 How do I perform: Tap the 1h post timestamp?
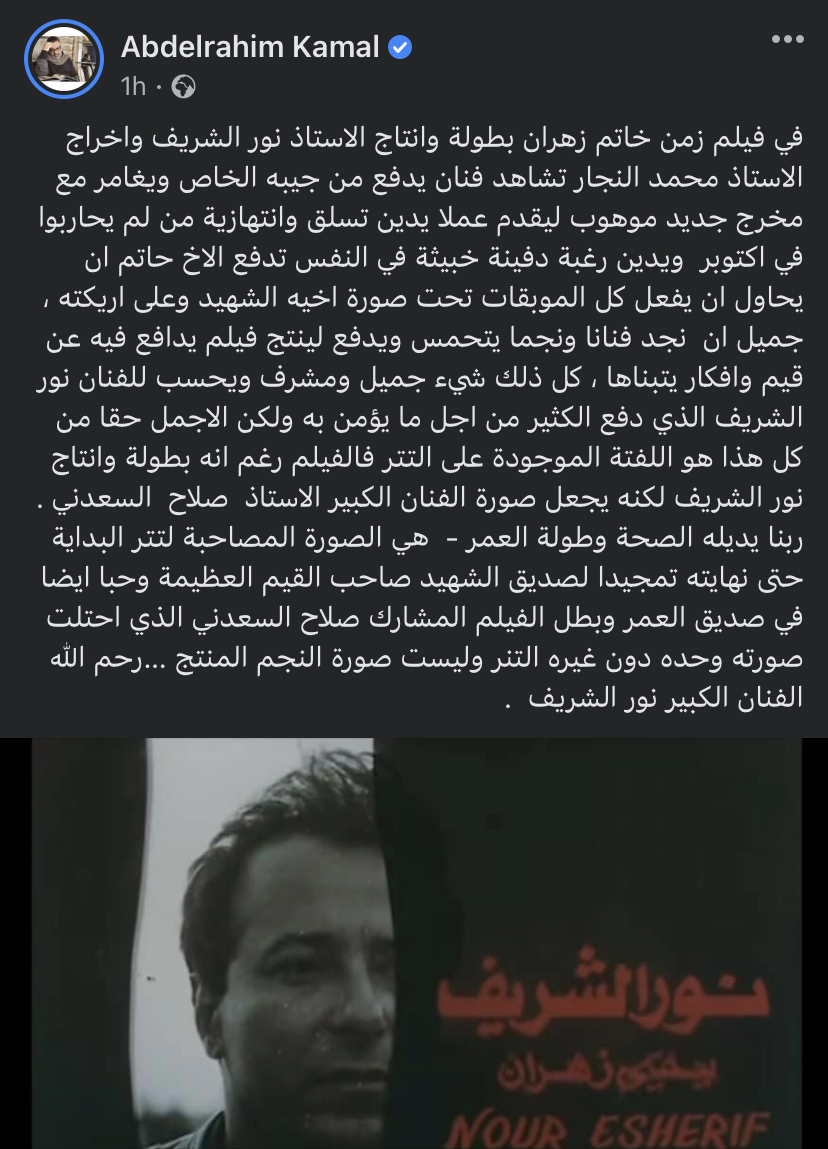click(x=133, y=87)
